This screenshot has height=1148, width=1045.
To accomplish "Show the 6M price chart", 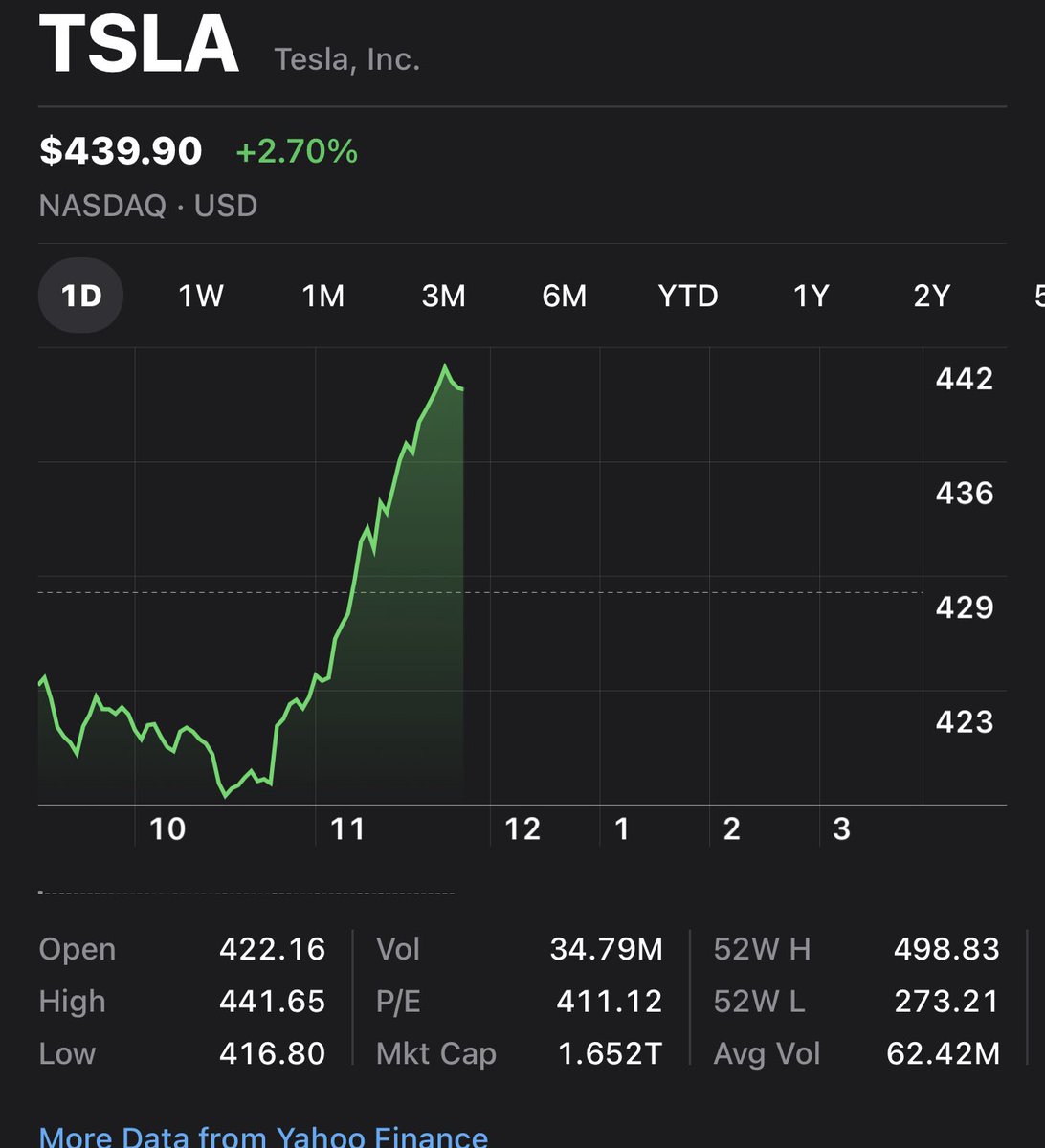I will (565, 296).
